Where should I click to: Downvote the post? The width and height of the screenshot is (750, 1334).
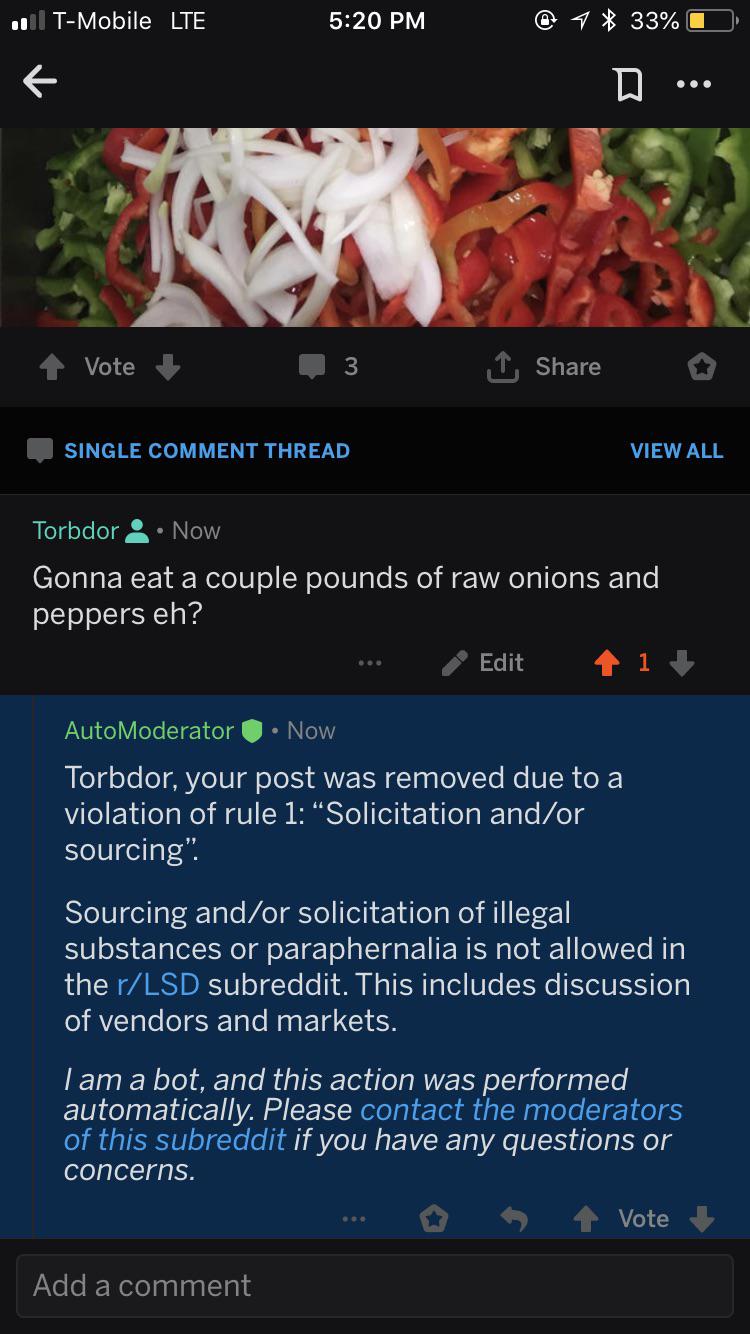[x=168, y=367]
